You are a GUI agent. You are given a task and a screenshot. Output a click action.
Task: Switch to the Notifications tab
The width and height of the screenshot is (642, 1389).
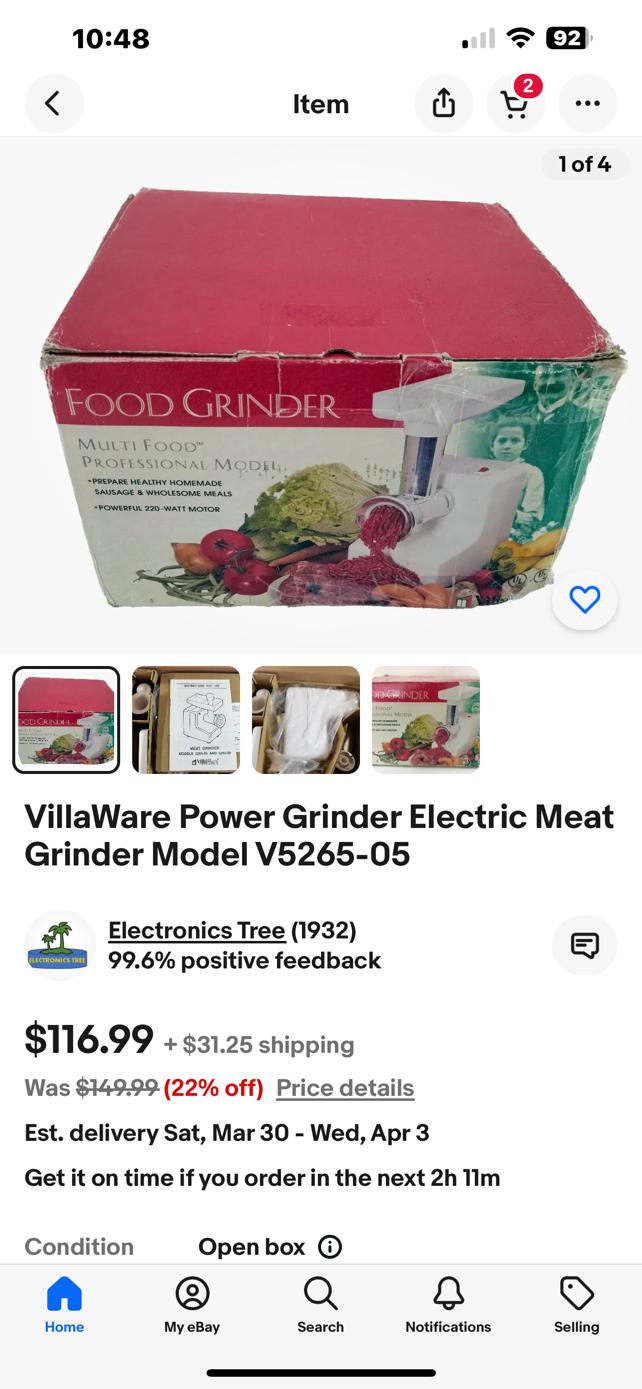448,1305
